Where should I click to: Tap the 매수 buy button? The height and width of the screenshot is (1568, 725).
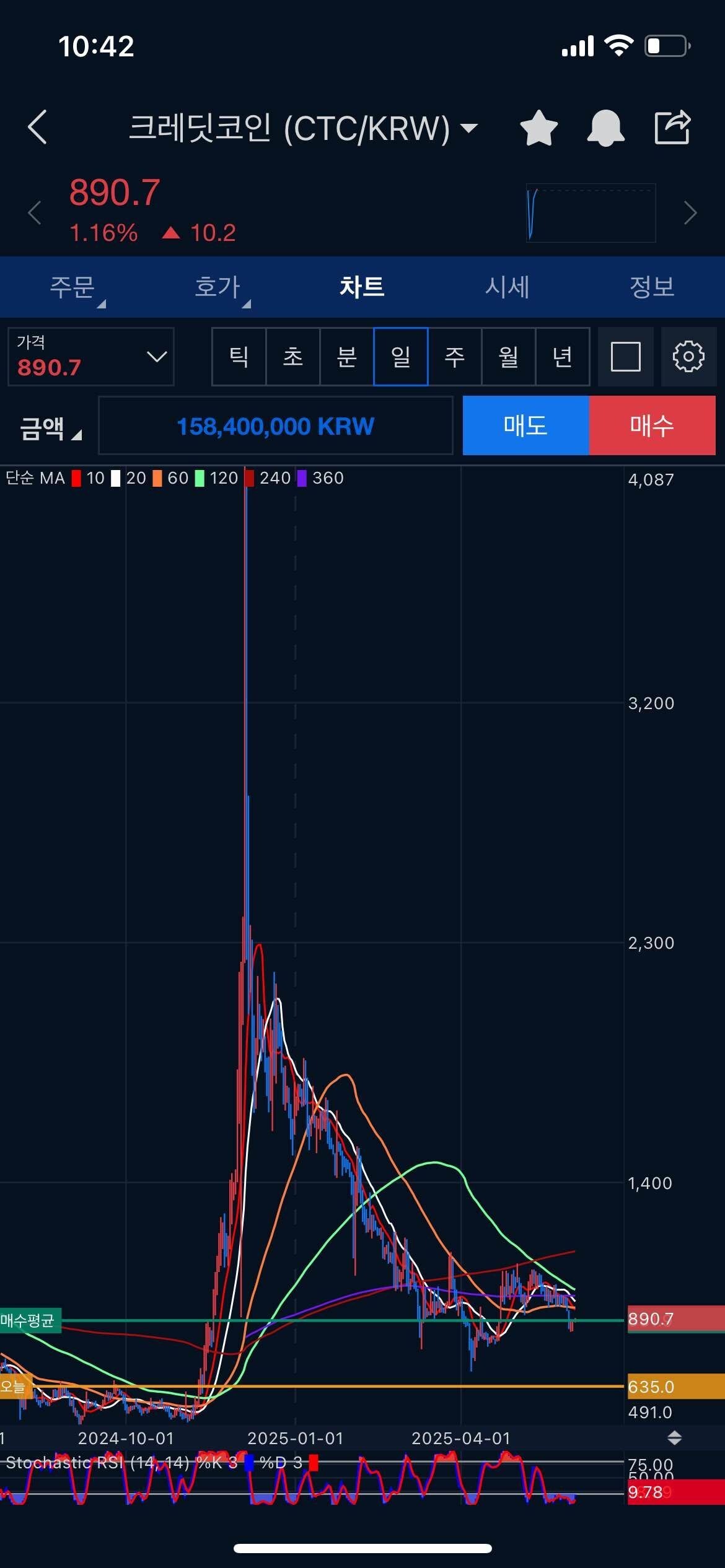[x=652, y=425]
